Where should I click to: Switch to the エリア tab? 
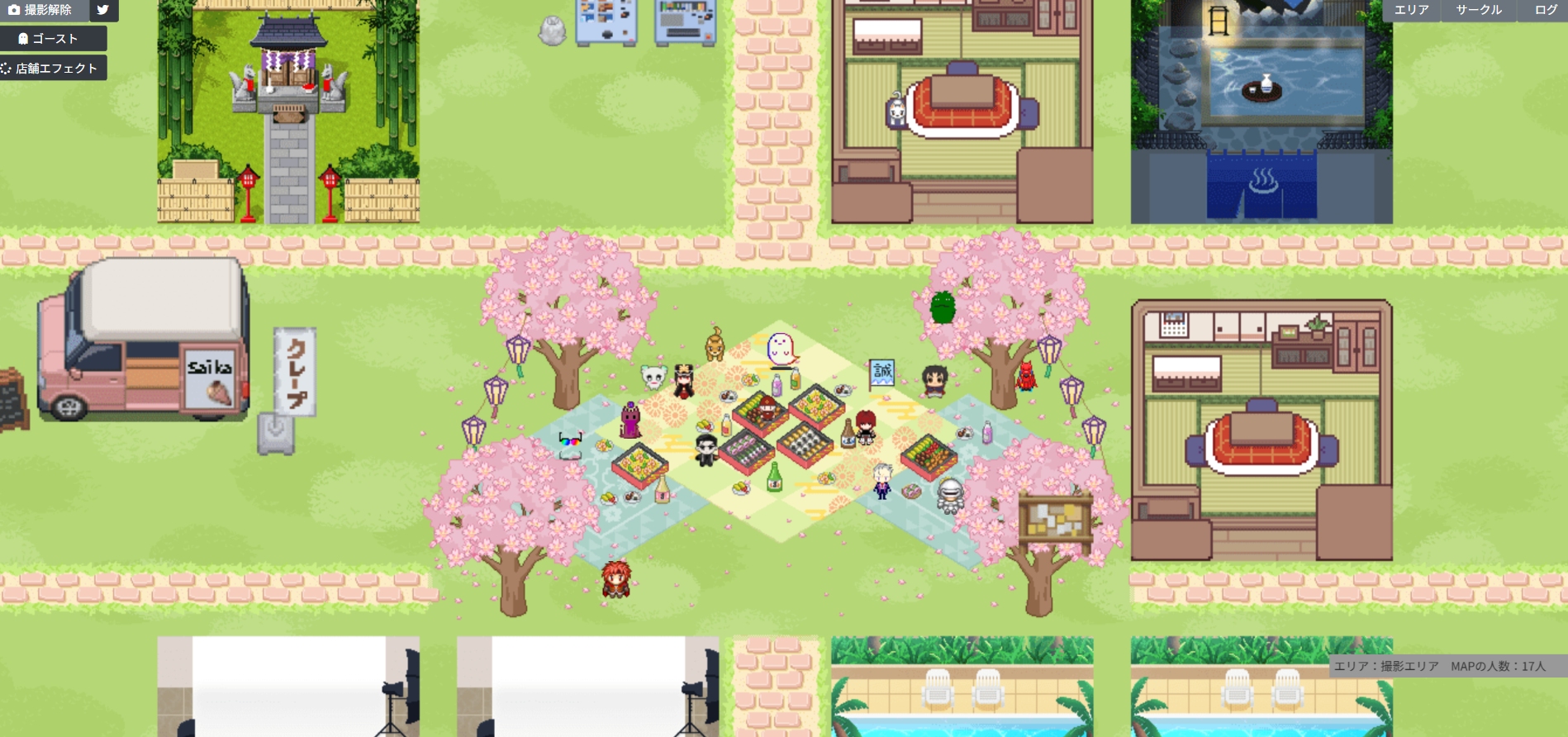pyautogui.click(x=1411, y=10)
